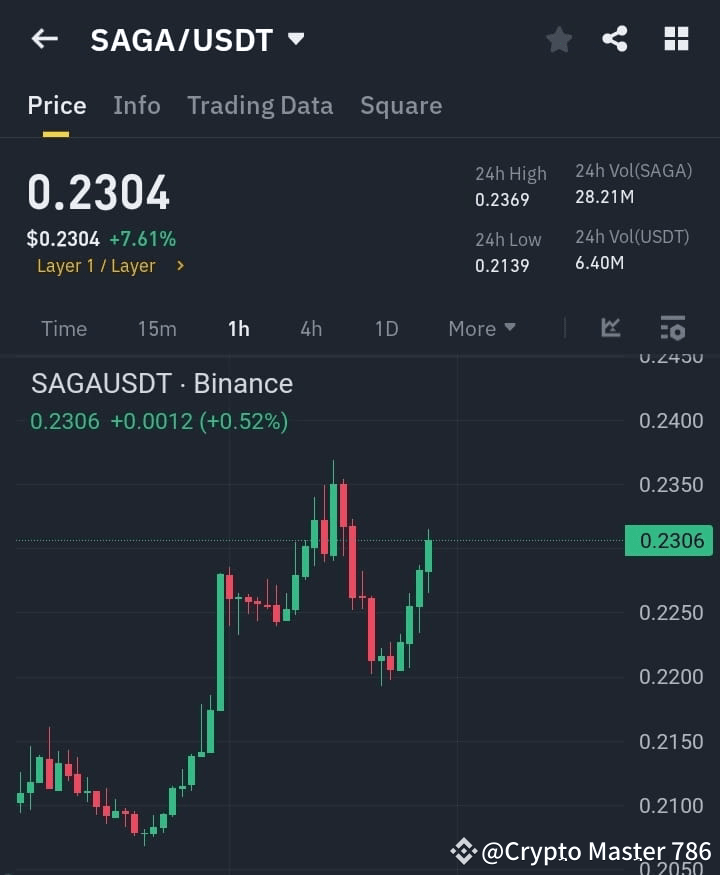Screen dimensions: 720x875
Task: Add SAGA/USDT to favorites via star icon
Action: pos(558,39)
